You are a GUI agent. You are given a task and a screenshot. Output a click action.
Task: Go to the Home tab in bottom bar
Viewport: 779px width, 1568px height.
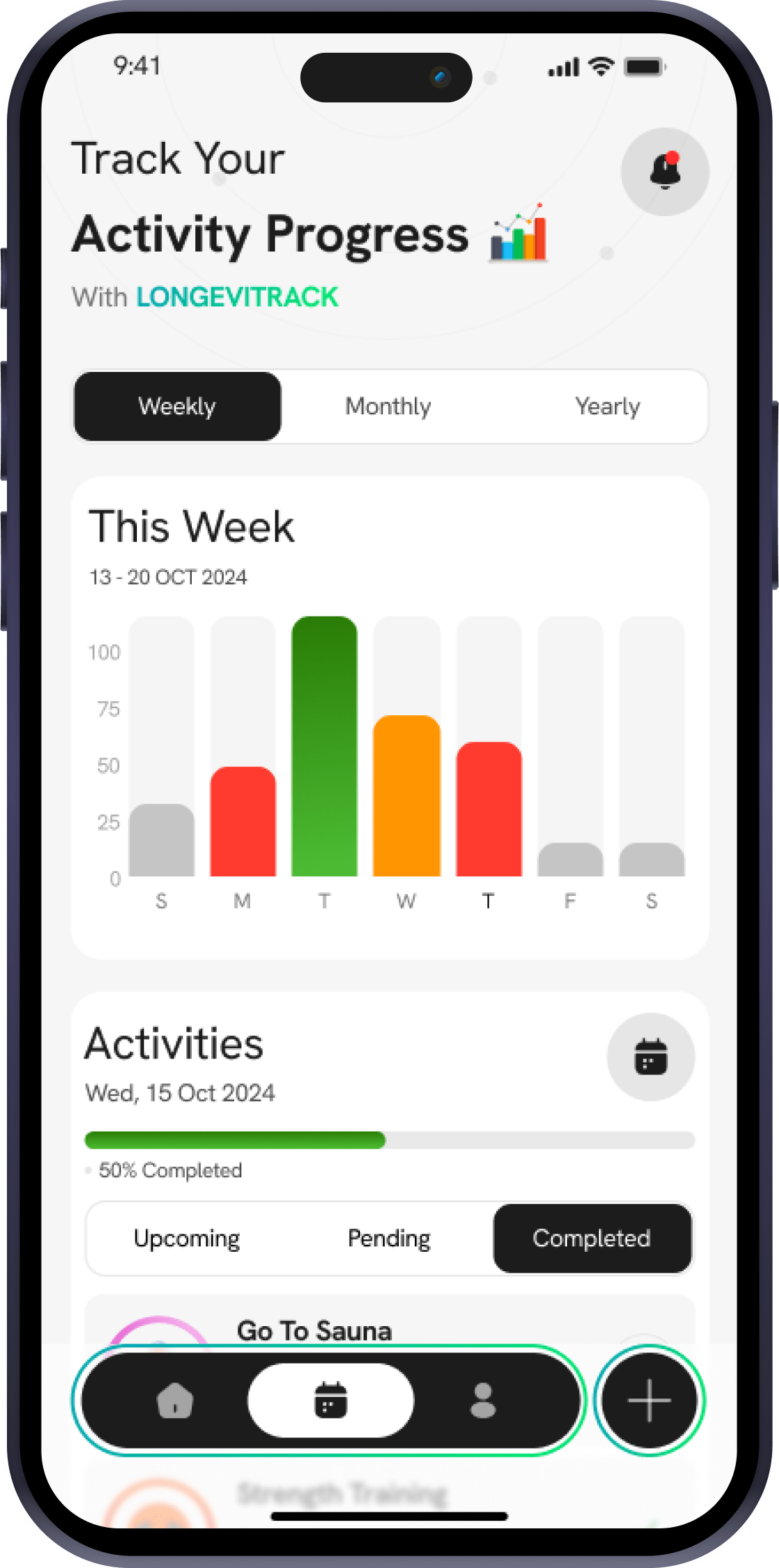pos(175,1400)
